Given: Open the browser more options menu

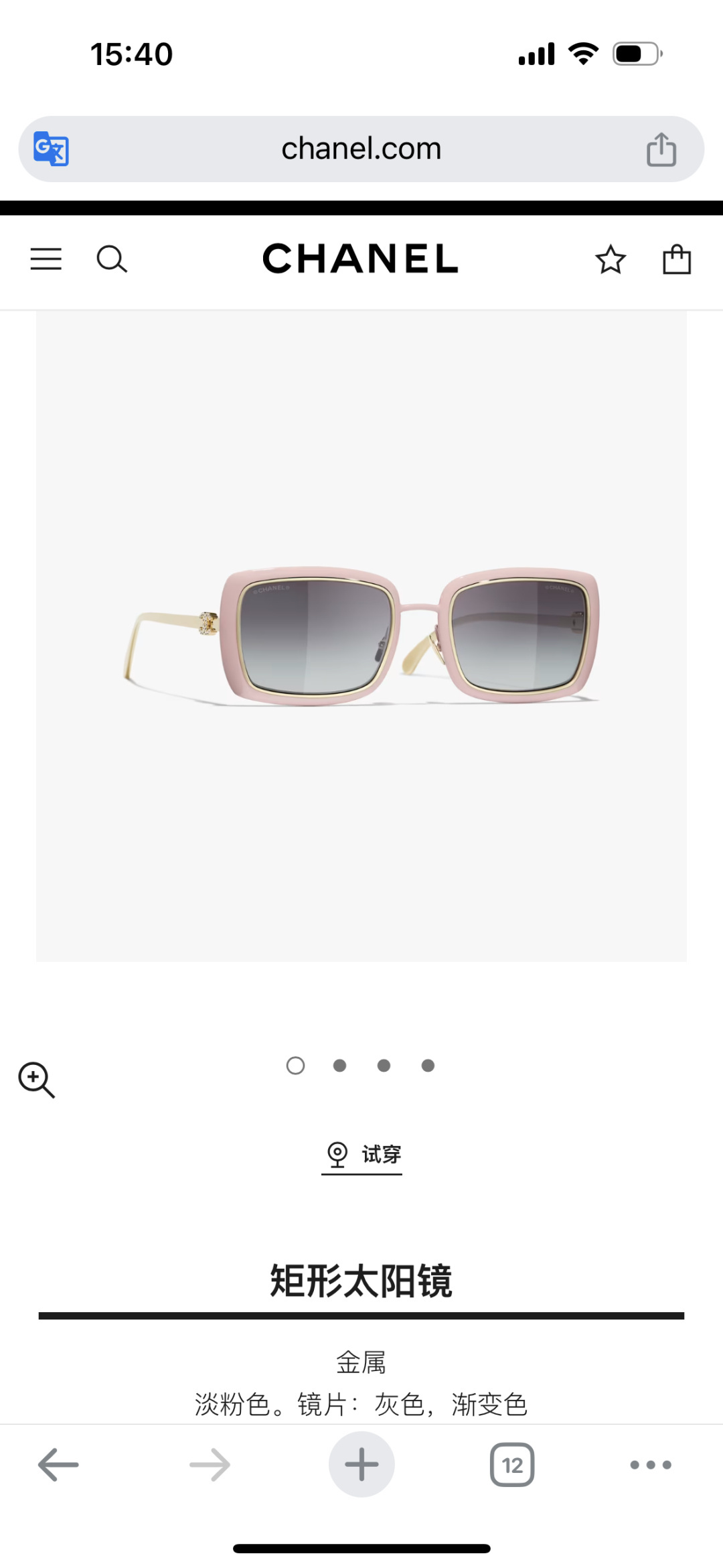Looking at the screenshot, I should coord(651,1464).
